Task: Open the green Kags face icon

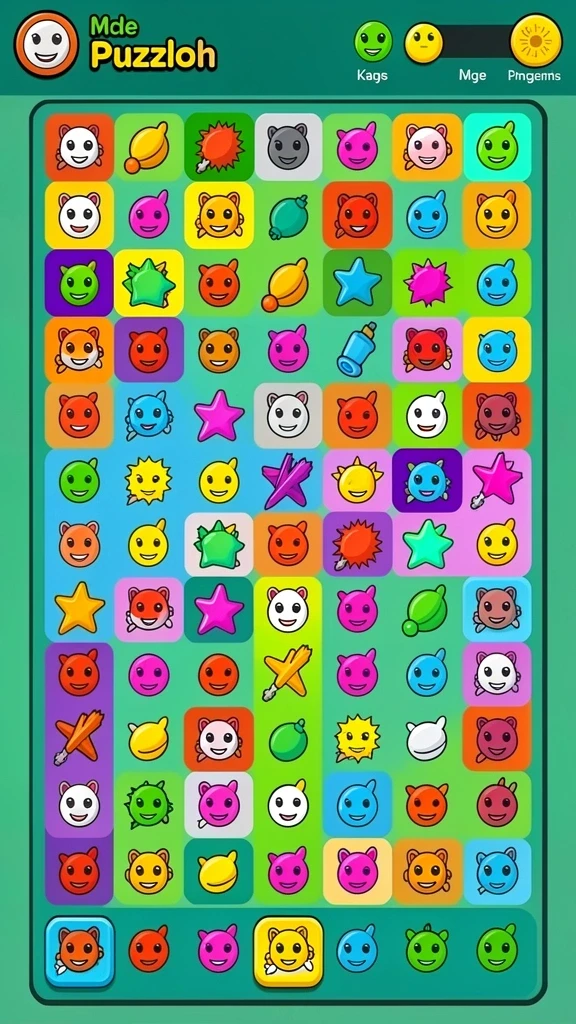Action: click(x=373, y=41)
